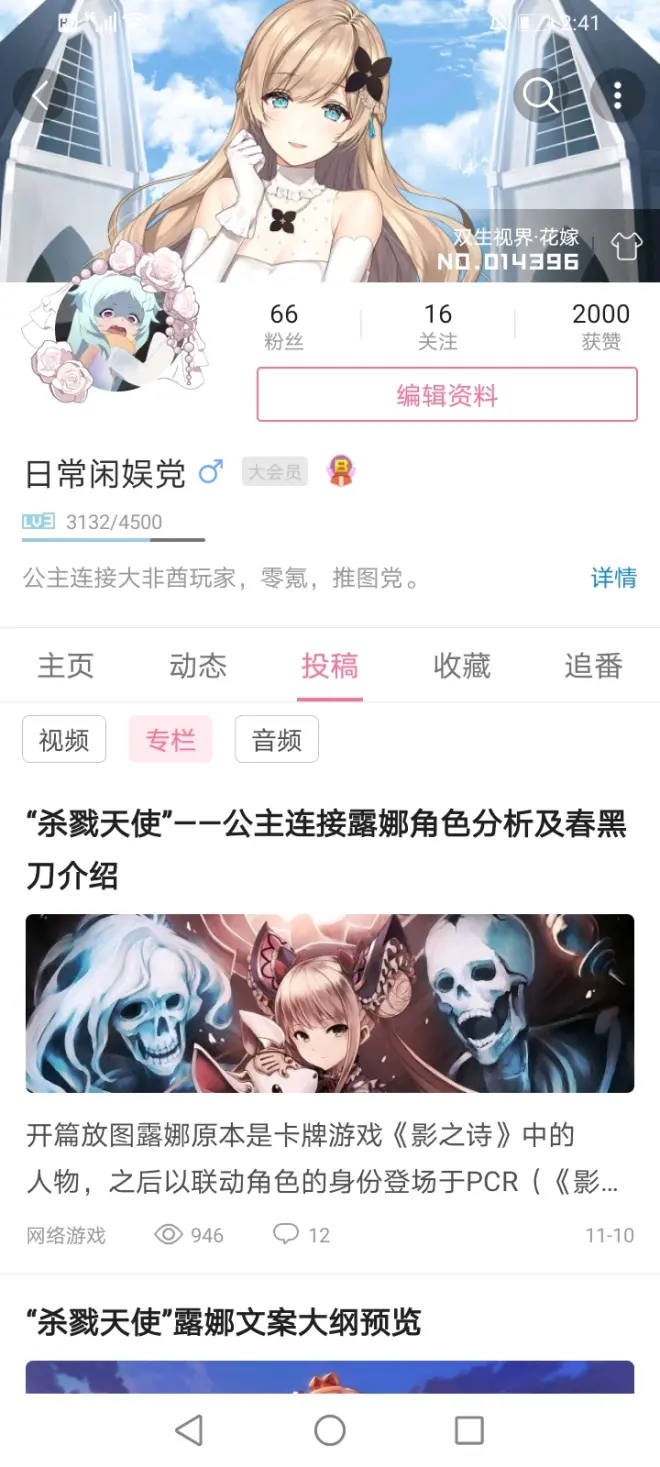This screenshot has height=1467, width=660.
Task: Open 详情 profile details link
Action: click(x=613, y=578)
